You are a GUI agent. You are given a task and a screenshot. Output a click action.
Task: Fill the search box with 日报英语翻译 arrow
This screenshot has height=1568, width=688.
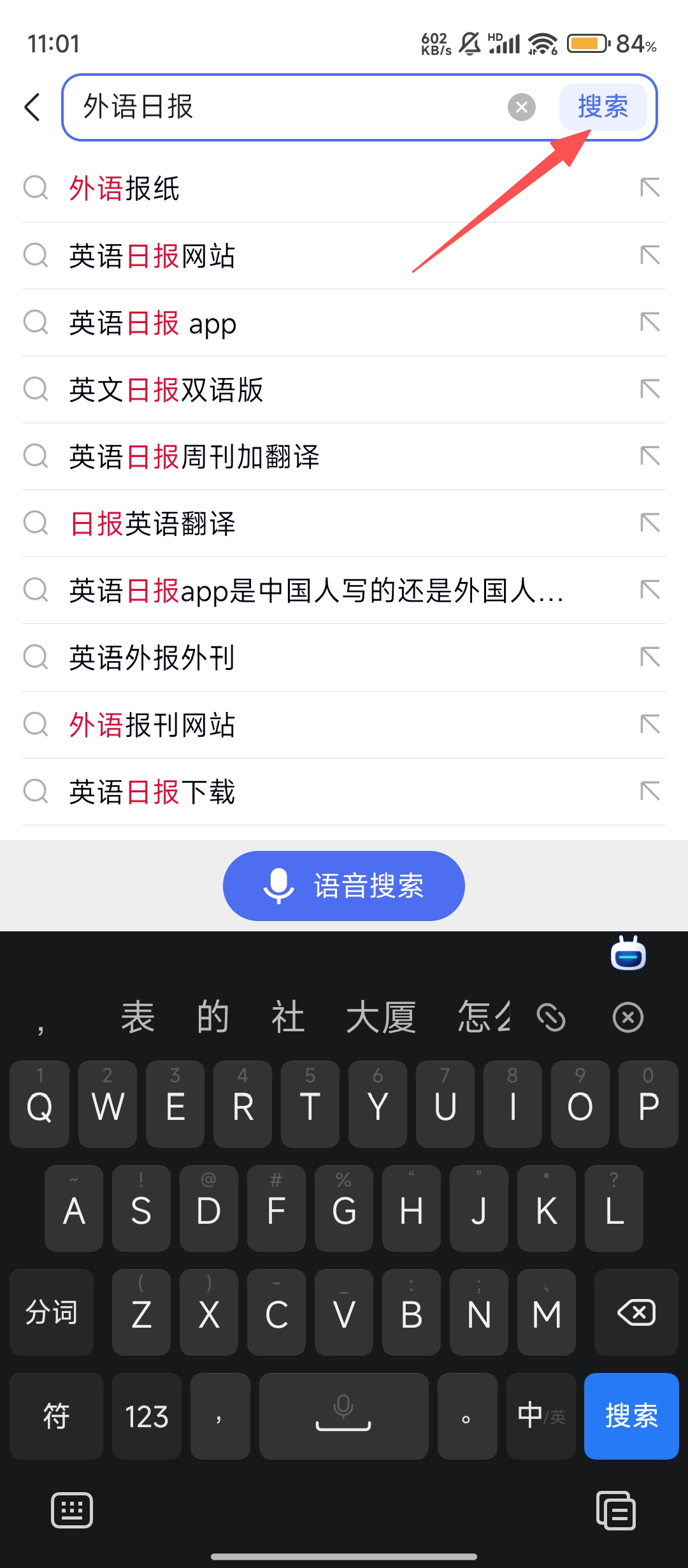(650, 523)
